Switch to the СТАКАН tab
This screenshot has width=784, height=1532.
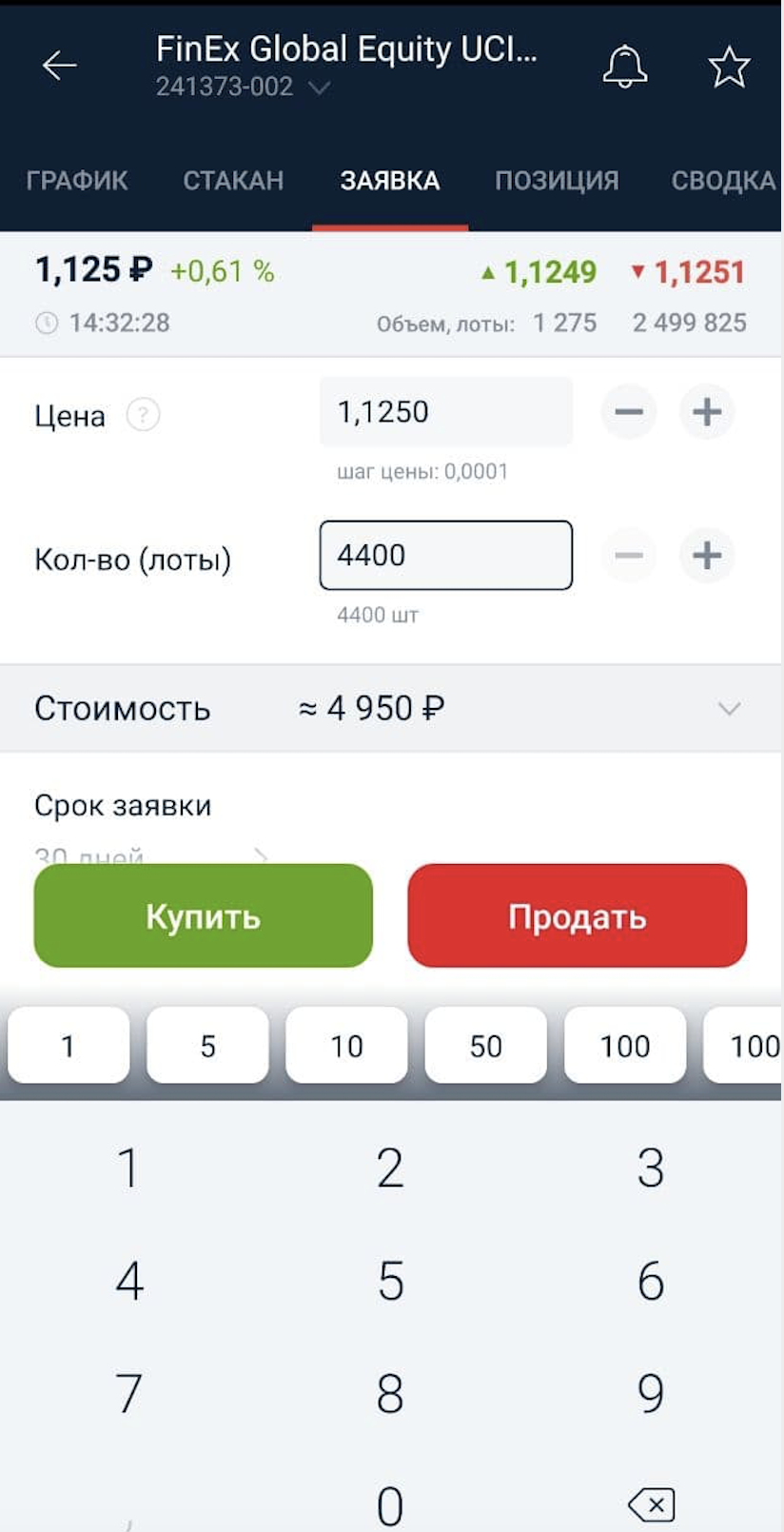click(x=233, y=181)
